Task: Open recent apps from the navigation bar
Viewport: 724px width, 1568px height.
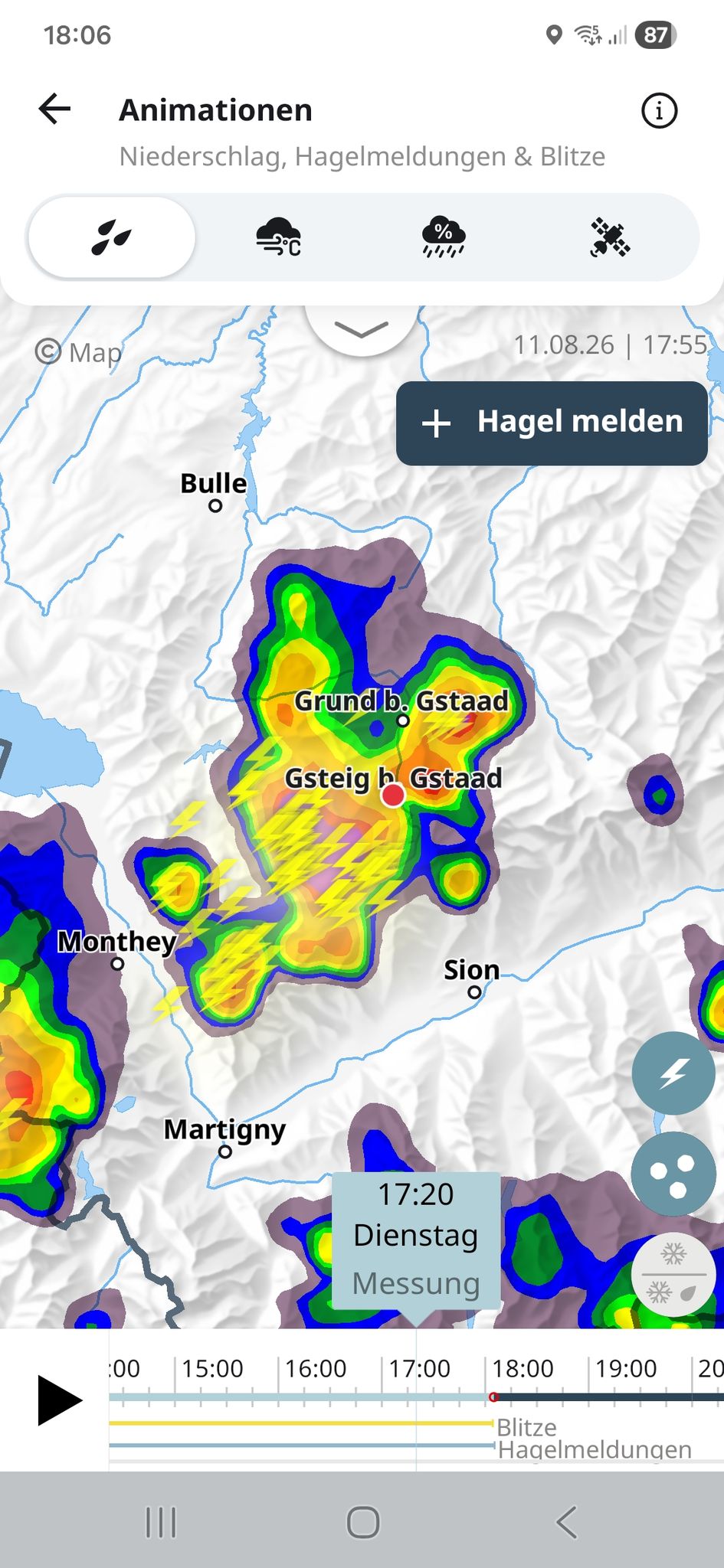Action: 161,1523
